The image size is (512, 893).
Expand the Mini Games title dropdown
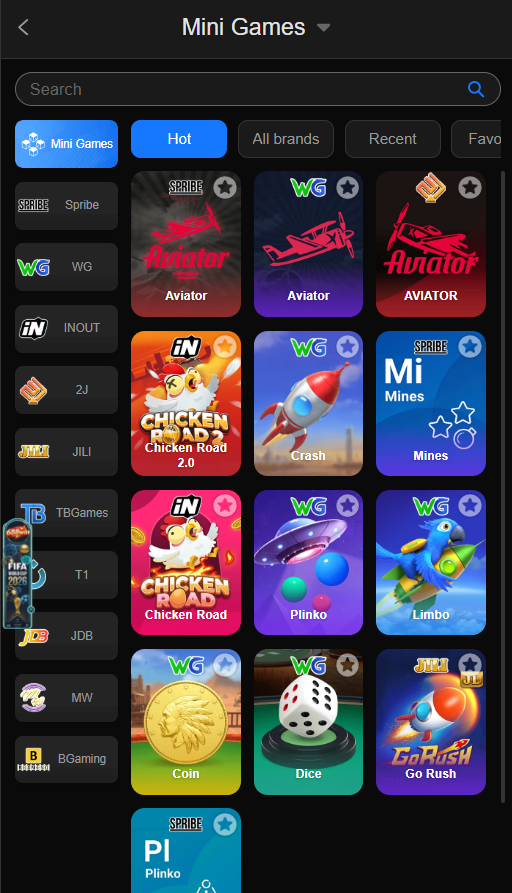coord(323,27)
